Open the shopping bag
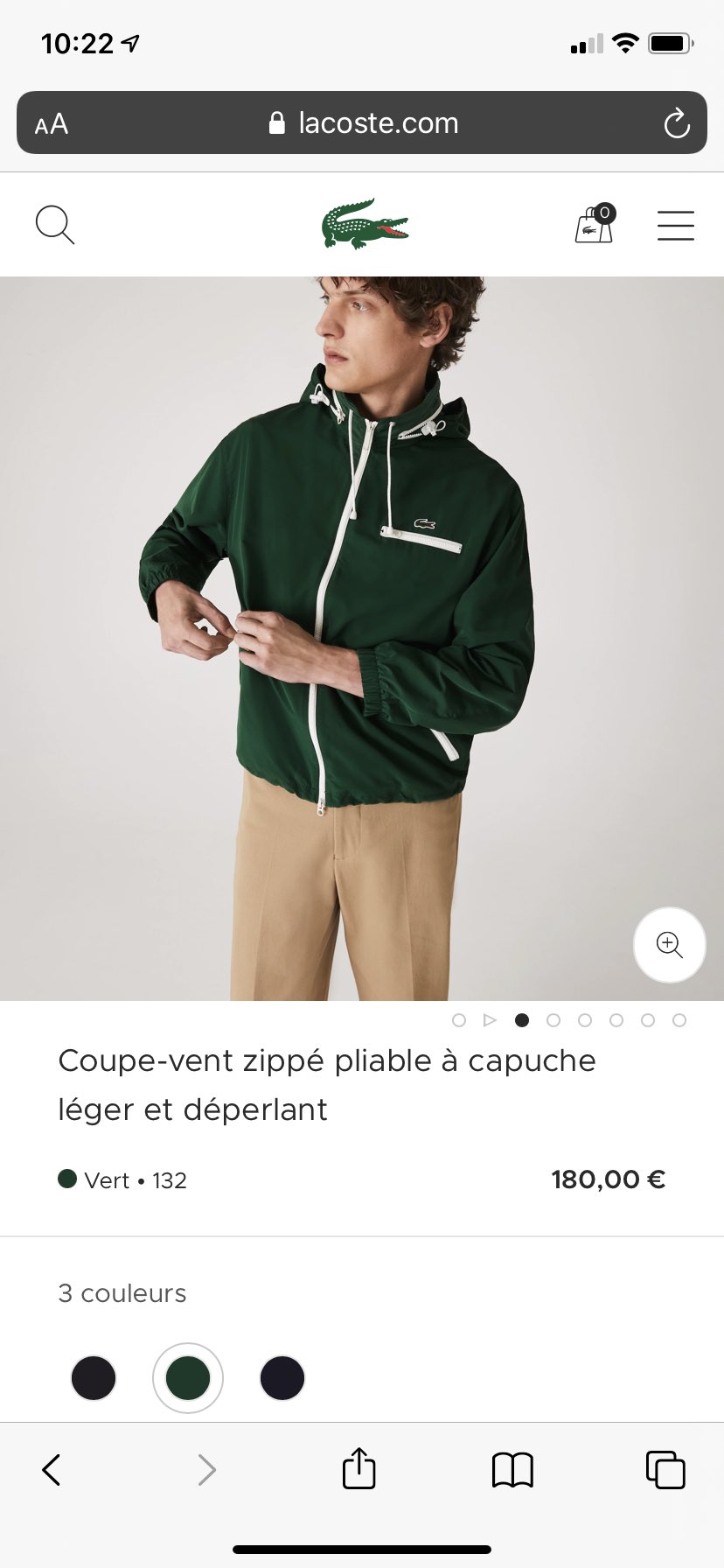This screenshot has height=1568, width=724. (x=595, y=224)
